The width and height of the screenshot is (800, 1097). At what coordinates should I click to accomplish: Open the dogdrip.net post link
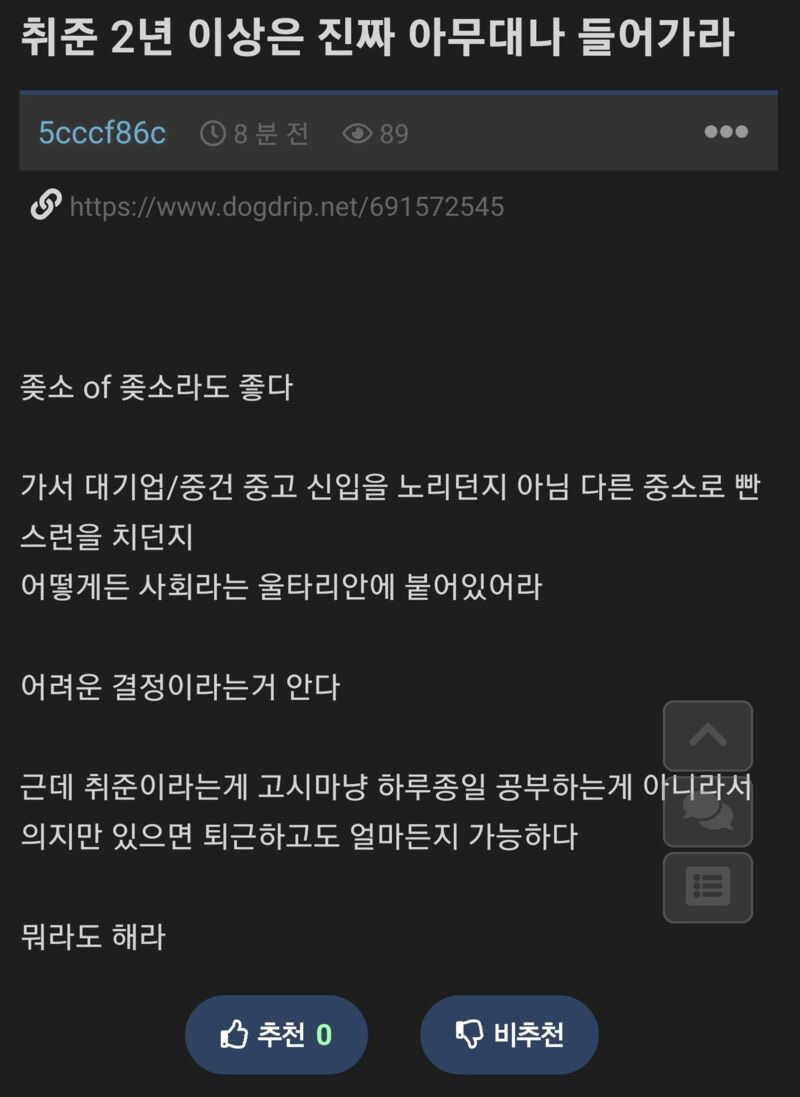coord(286,207)
